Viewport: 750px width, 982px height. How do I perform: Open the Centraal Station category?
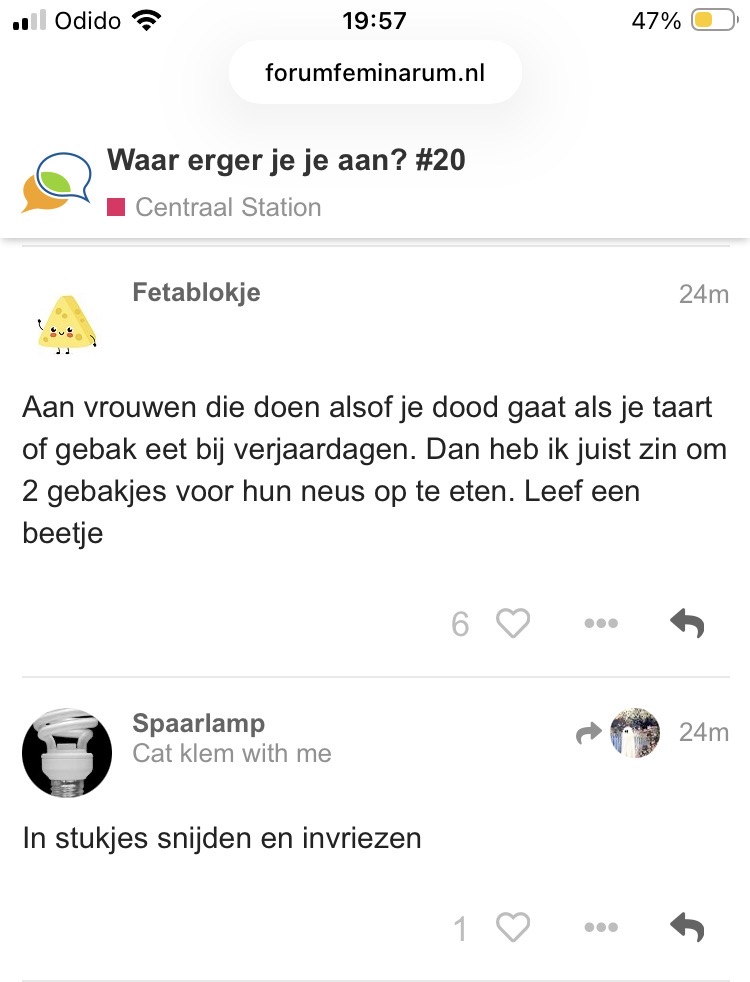(x=228, y=207)
